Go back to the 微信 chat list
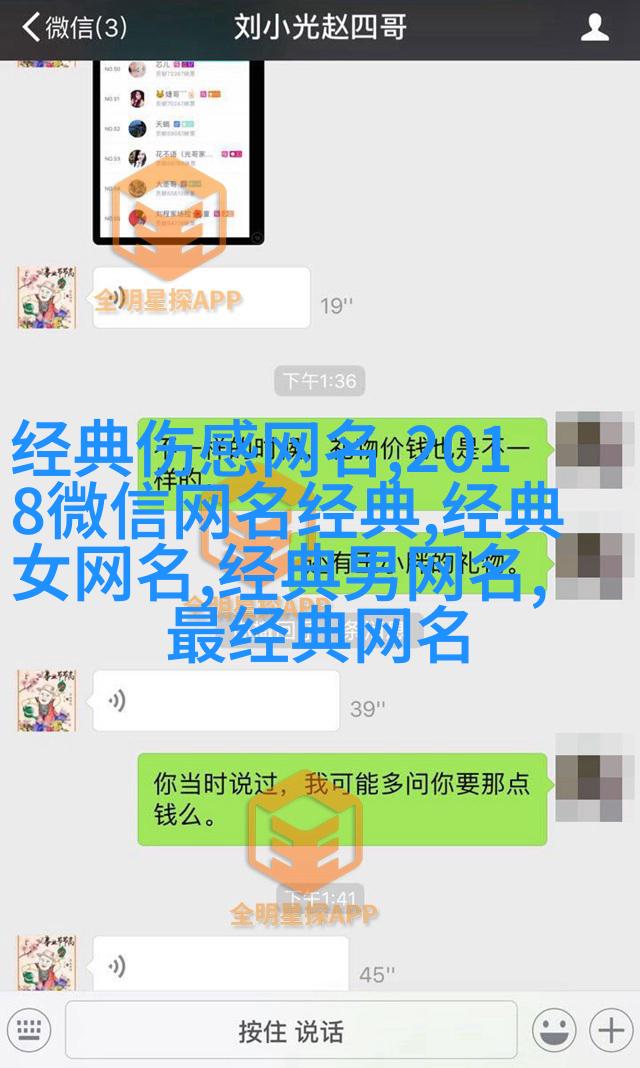 point(72,28)
